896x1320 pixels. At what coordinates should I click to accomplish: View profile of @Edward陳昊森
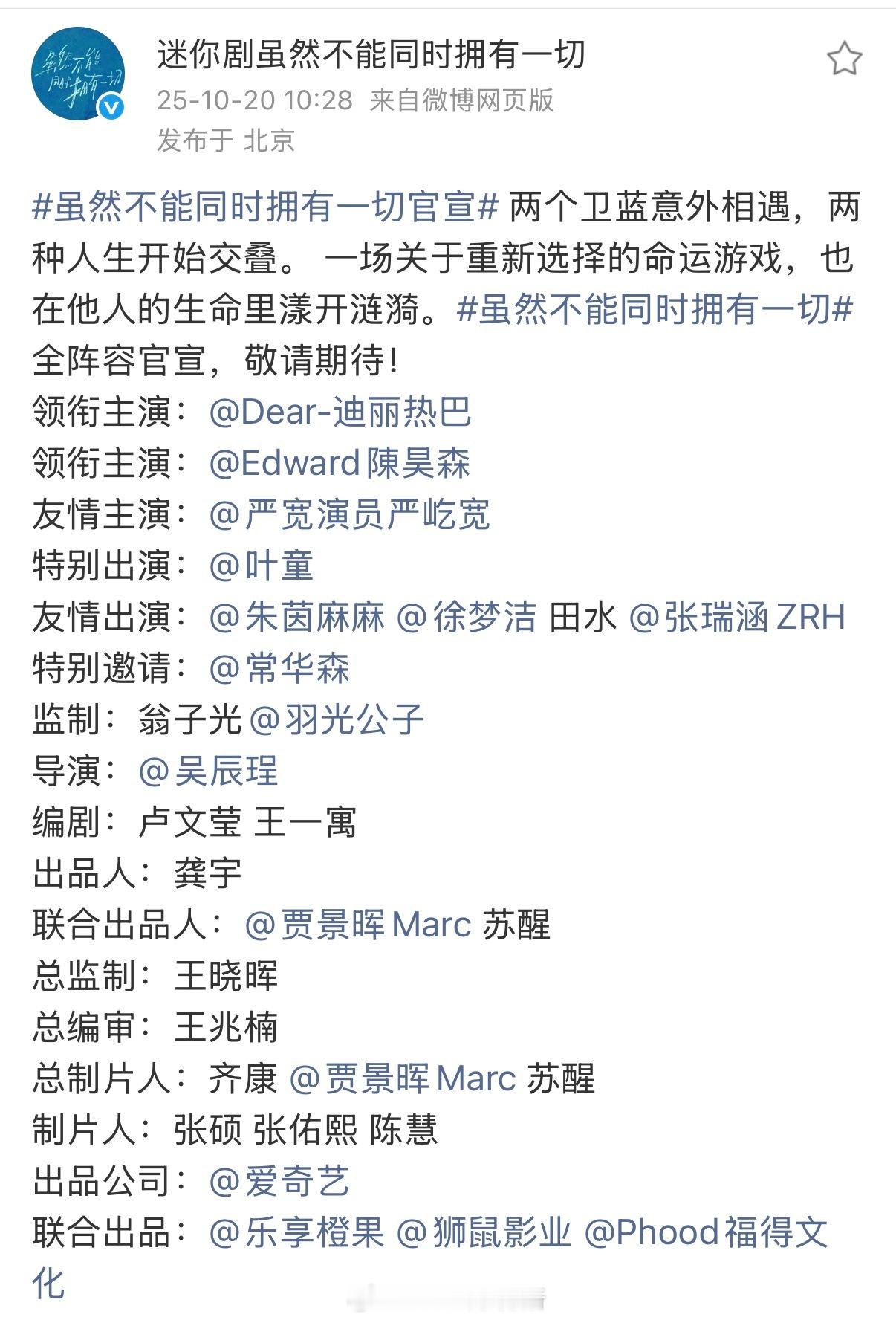[x=340, y=463]
